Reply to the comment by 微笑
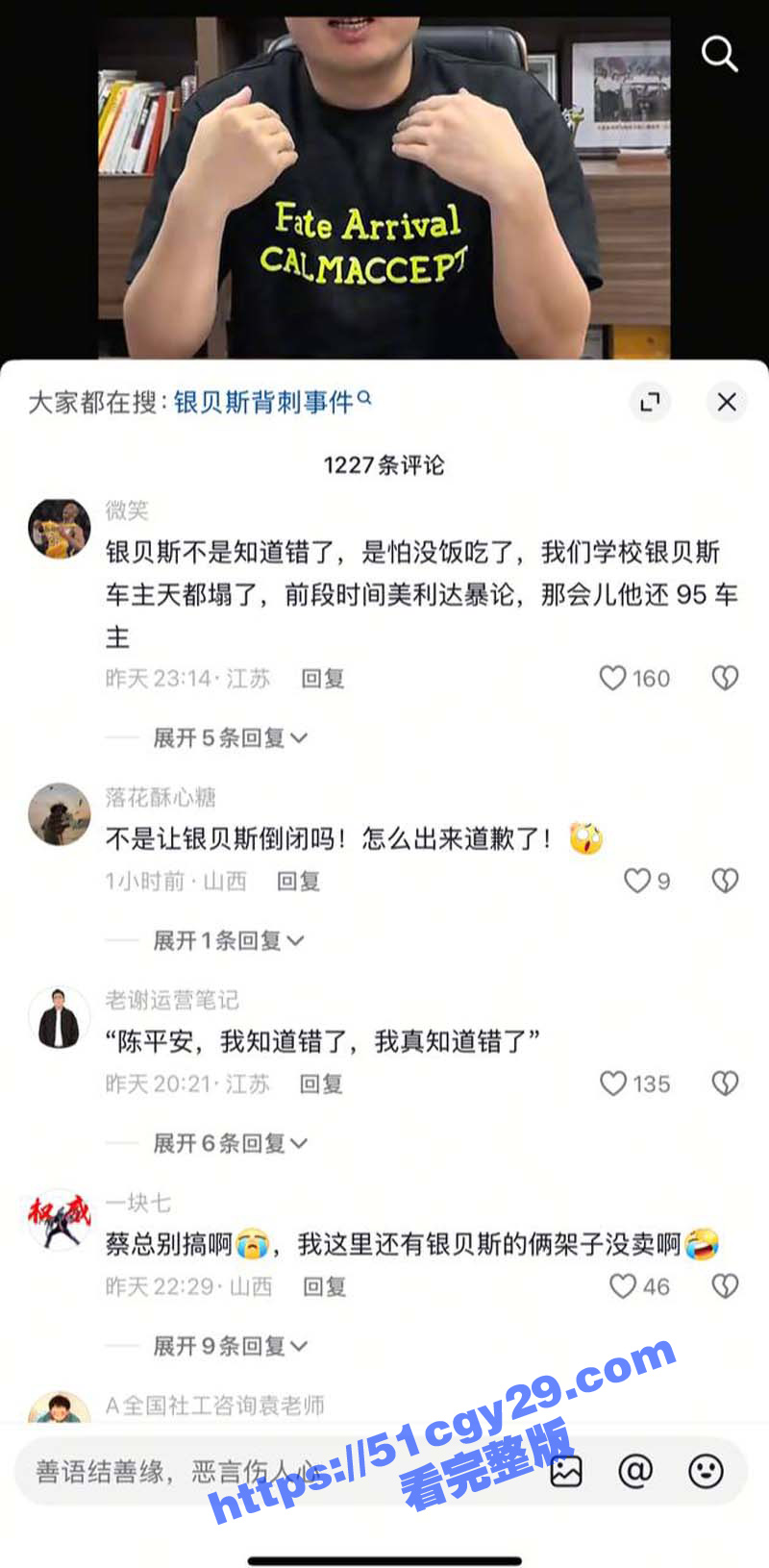Screen dimensions: 769x1568 322,679
